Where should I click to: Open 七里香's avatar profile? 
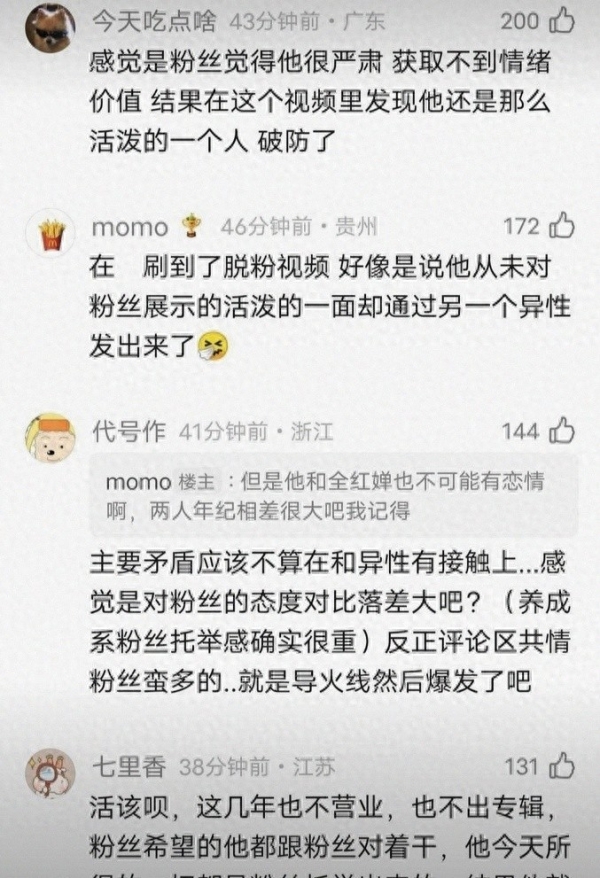(x=50, y=772)
